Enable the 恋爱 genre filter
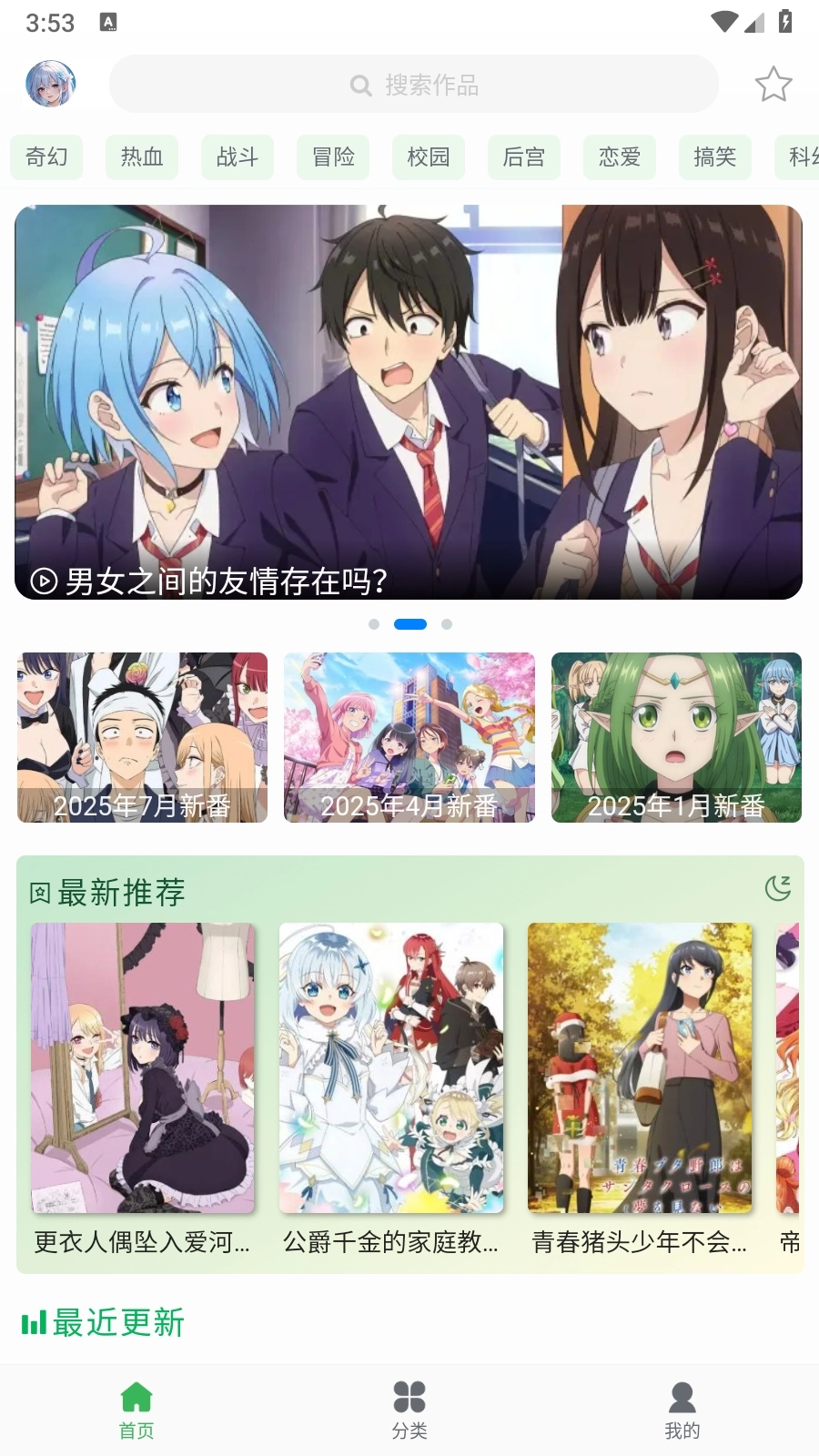The height and width of the screenshot is (1456, 819). coord(619,157)
